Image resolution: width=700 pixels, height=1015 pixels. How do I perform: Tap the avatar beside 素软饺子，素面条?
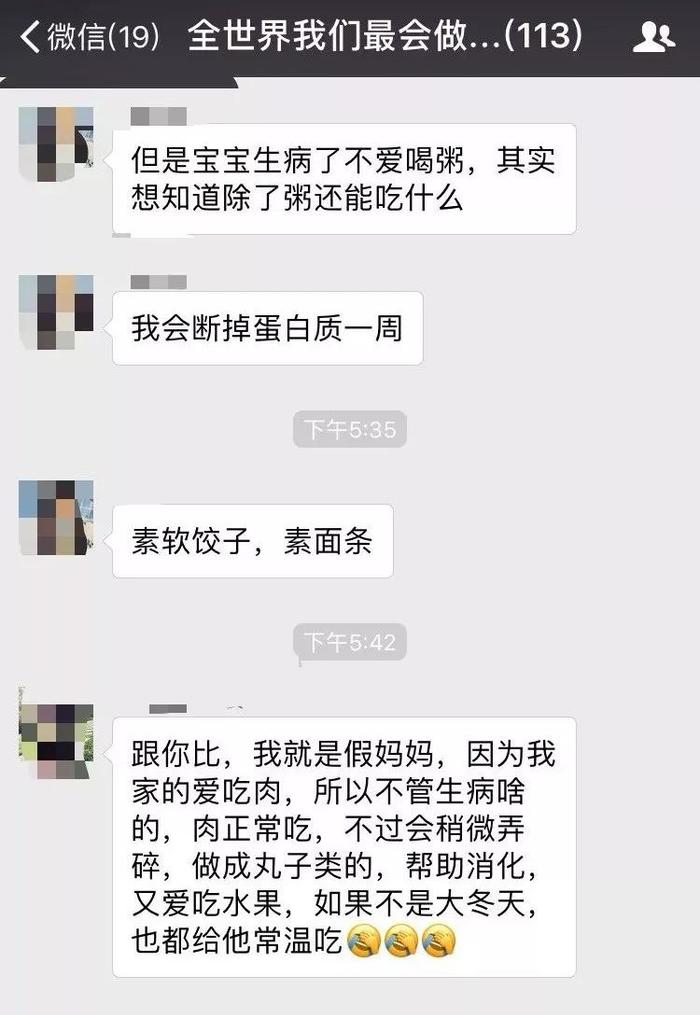pyautogui.click(x=56, y=517)
